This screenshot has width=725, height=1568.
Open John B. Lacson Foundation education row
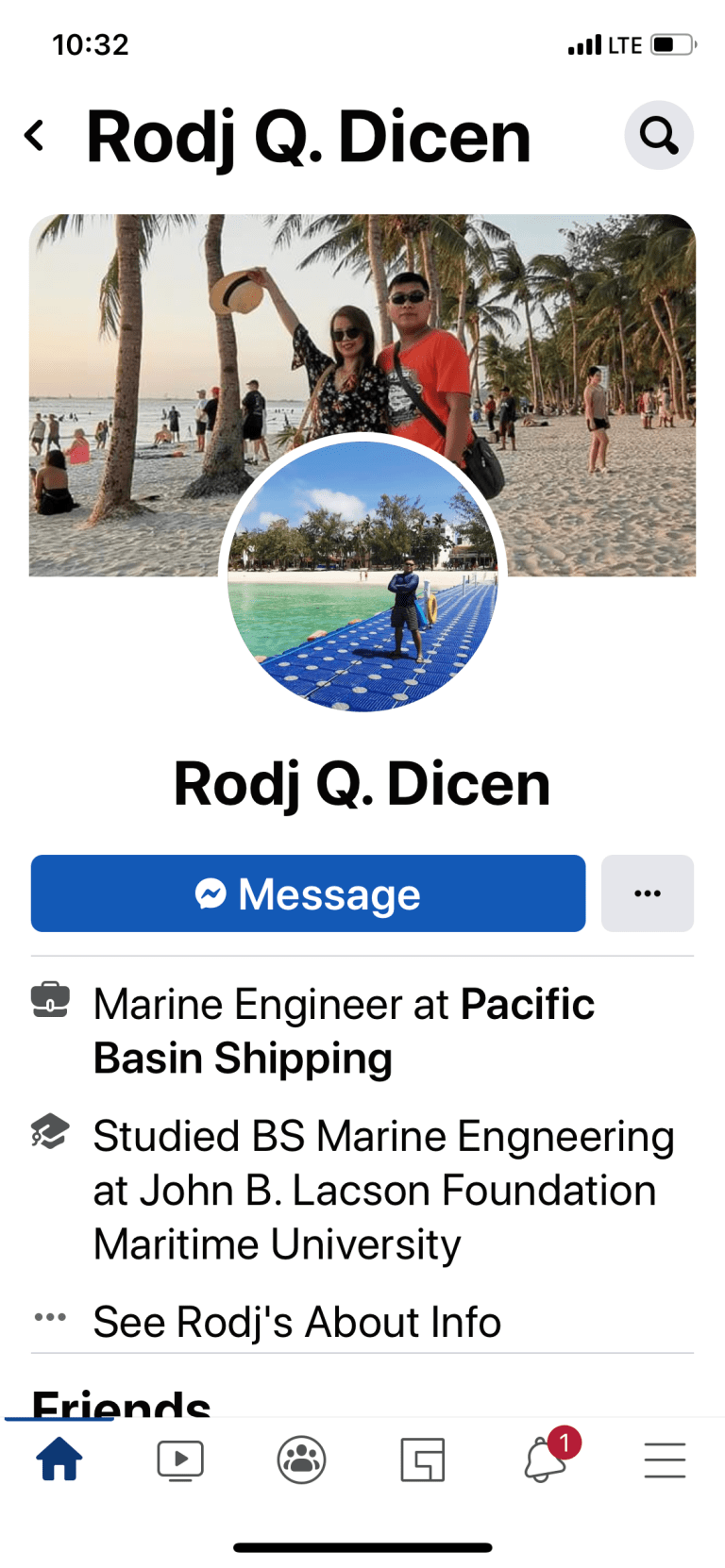pos(382,1190)
